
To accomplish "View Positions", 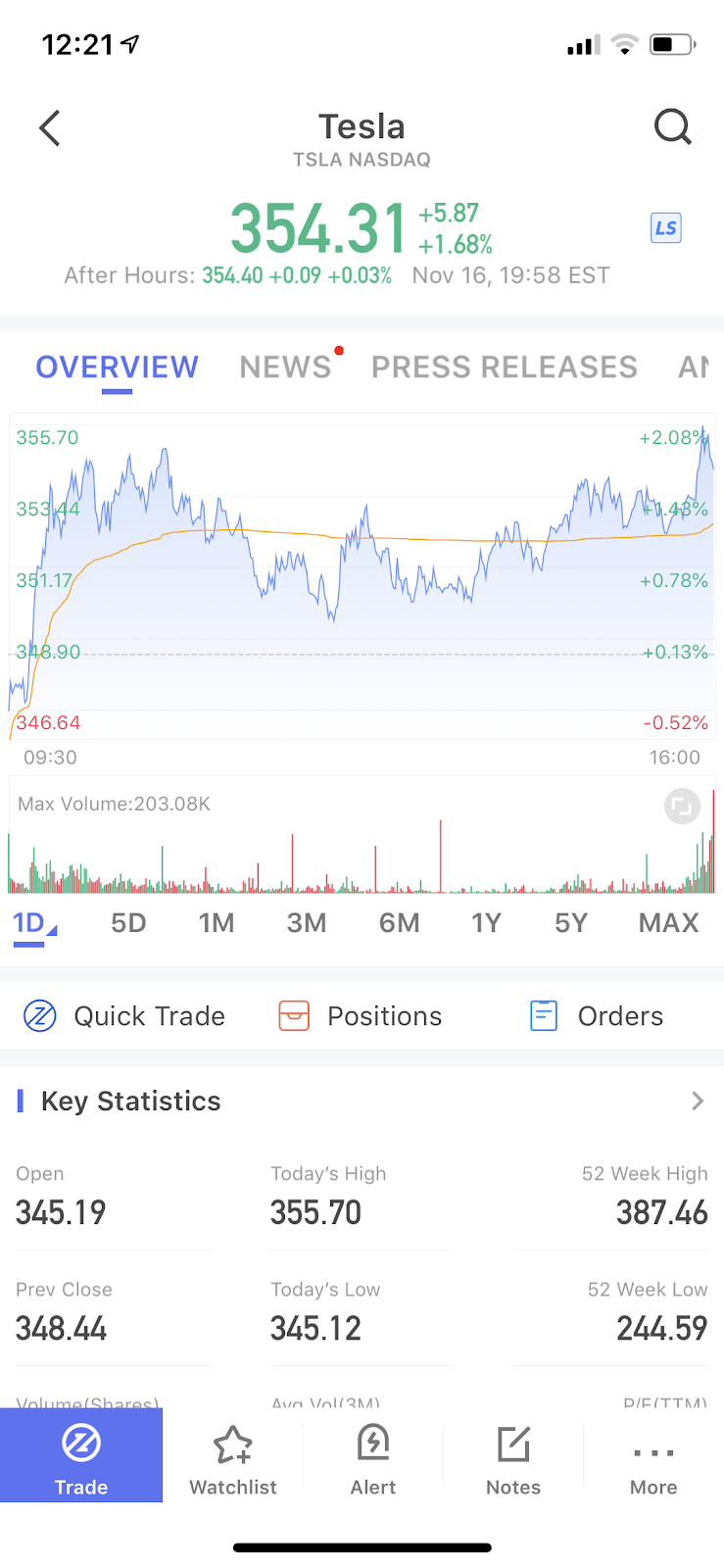I will (x=361, y=1016).
